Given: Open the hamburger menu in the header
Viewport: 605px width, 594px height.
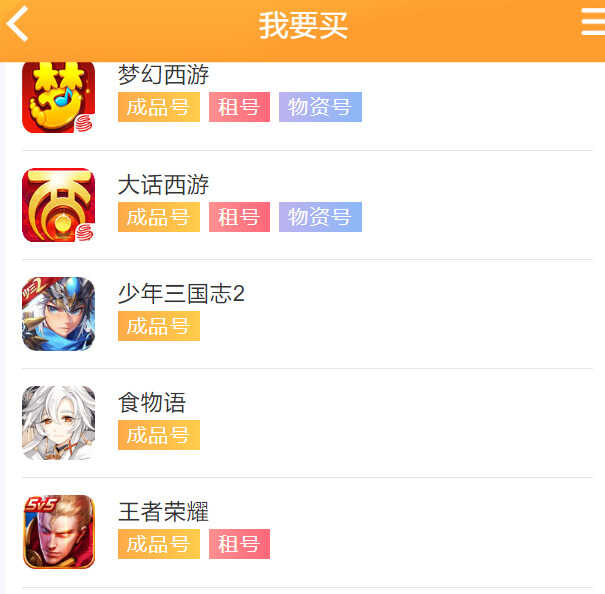Looking at the screenshot, I should pos(592,22).
